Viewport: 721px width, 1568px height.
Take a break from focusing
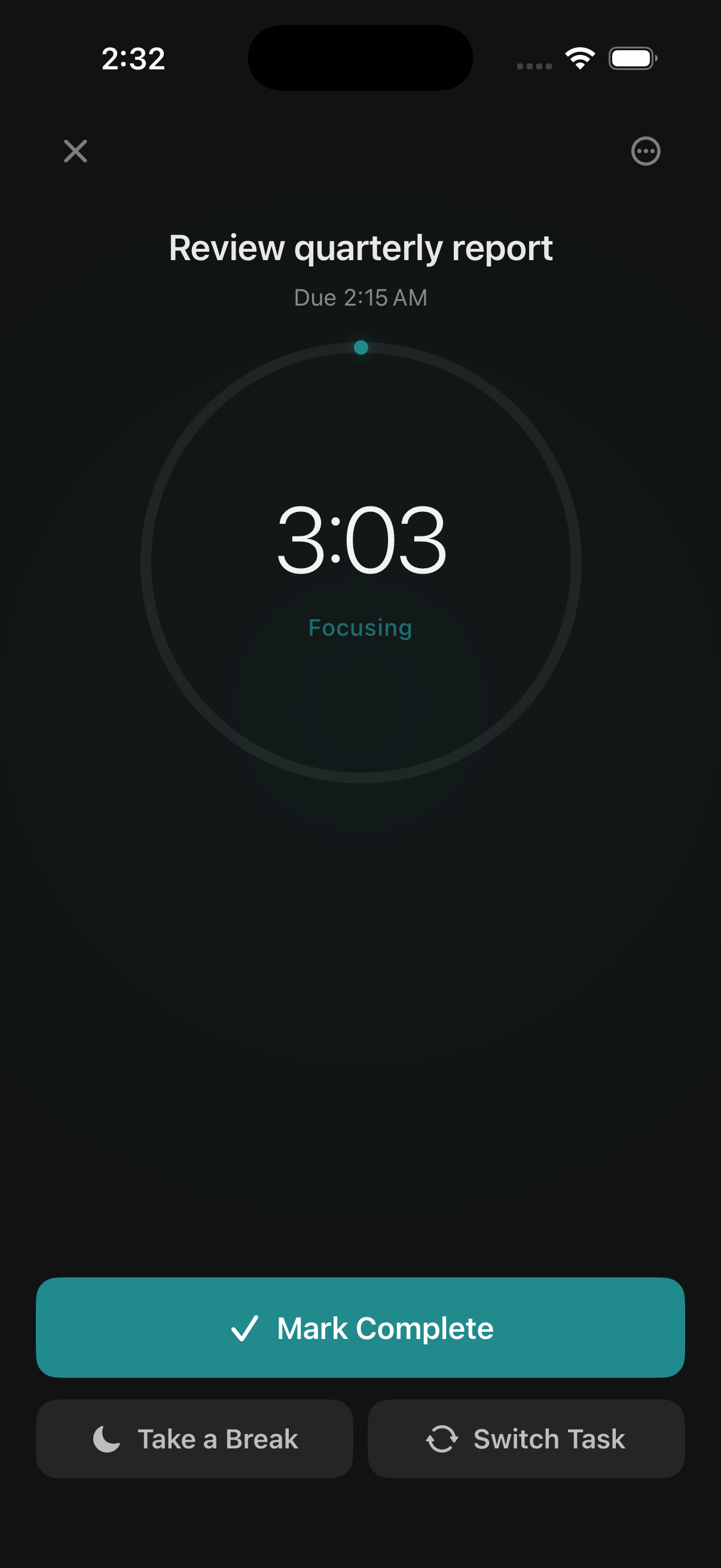click(195, 1439)
